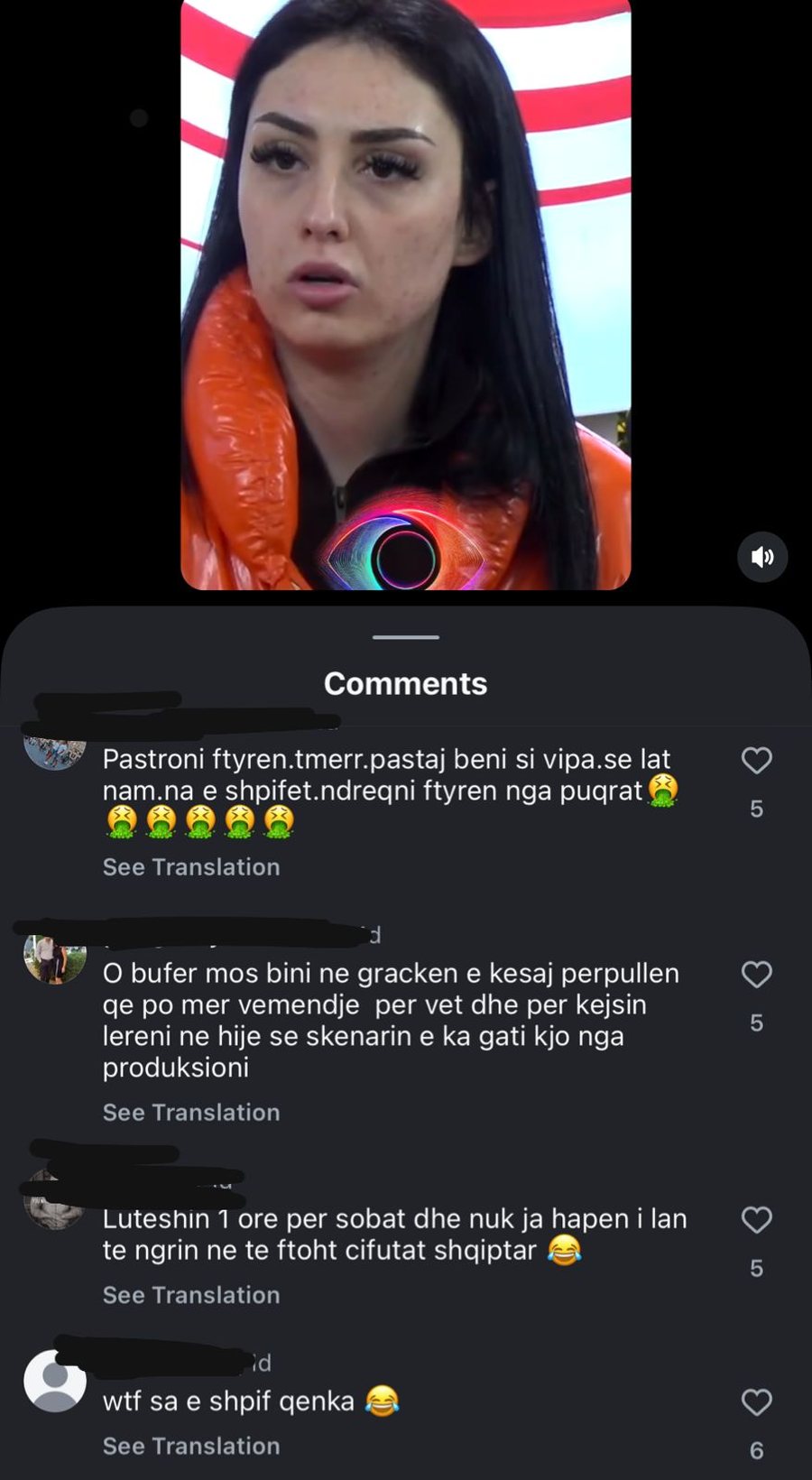Click the gray default avatar of the last commenter
812x1480 pixels.
point(55,1379)
